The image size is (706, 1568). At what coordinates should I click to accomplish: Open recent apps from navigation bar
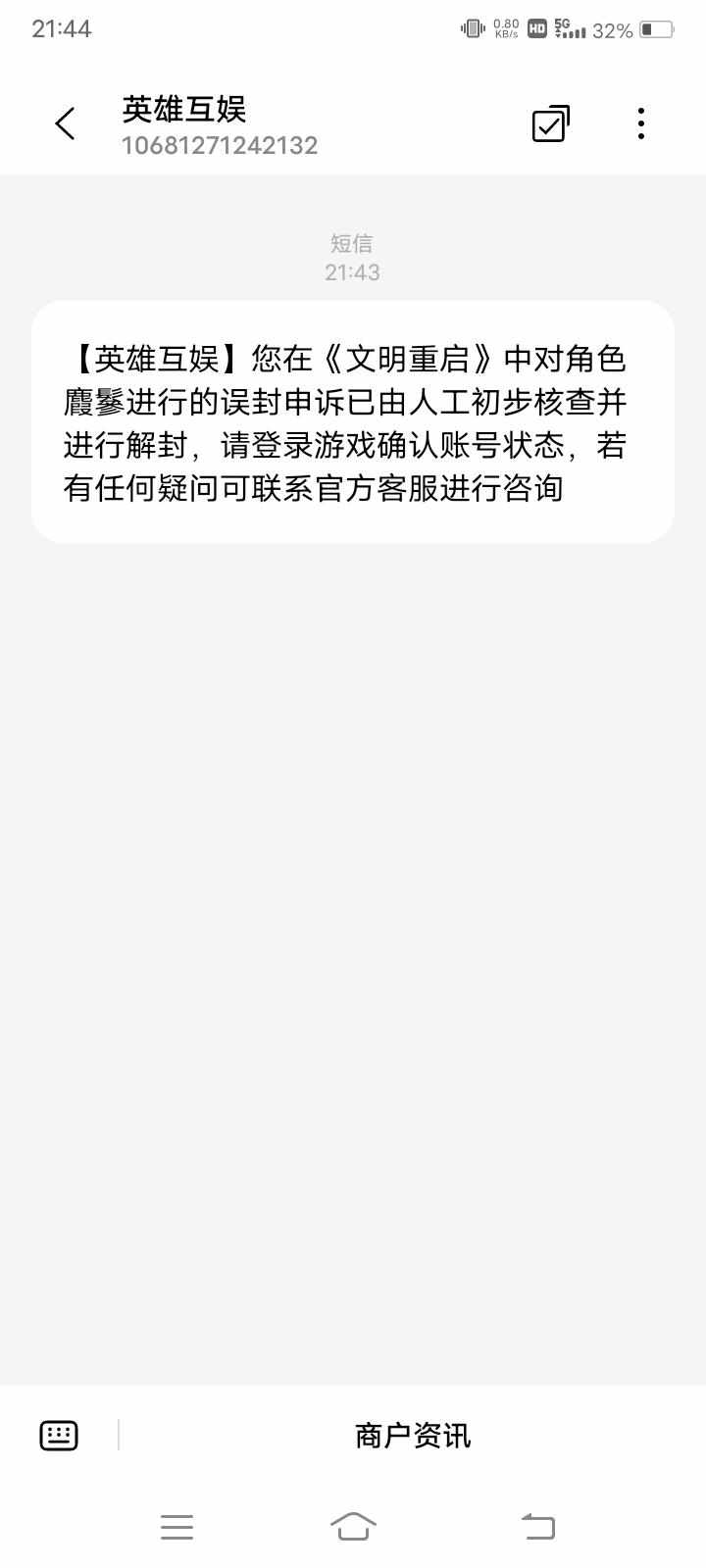176,1527
